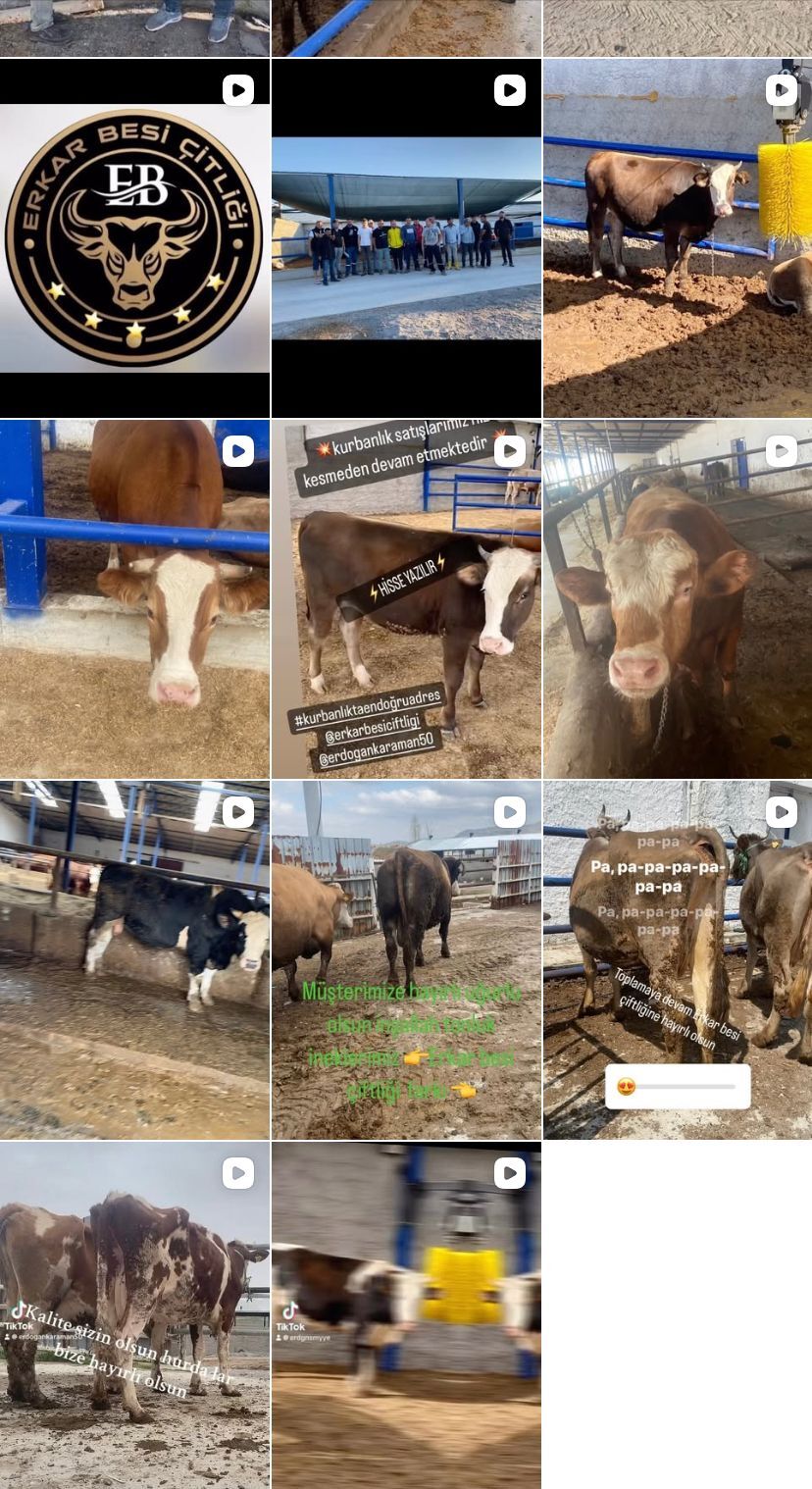Watch the 'Müşterimize hayırlı uğurlu olsun' reel
Screen dimensions: 812x1489
click(x=406, y=960)
